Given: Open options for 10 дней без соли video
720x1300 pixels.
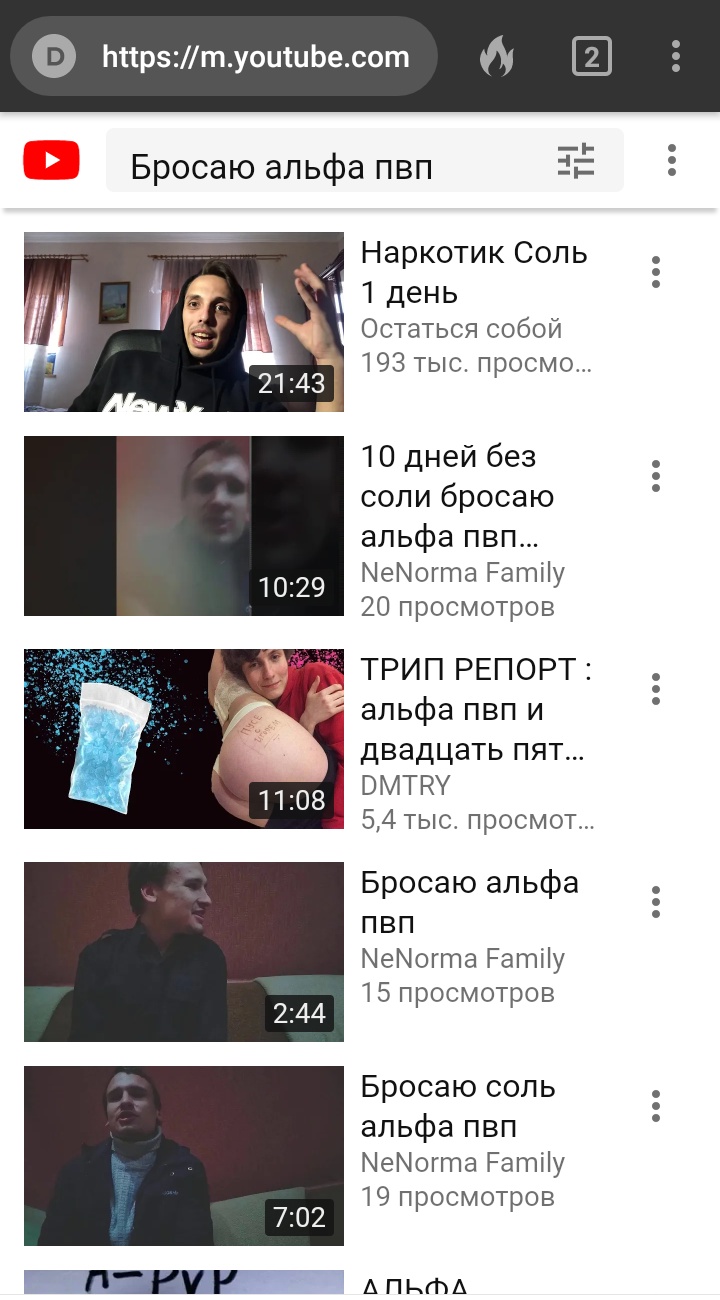Looking at the screenshot, I should coord(656,476).
